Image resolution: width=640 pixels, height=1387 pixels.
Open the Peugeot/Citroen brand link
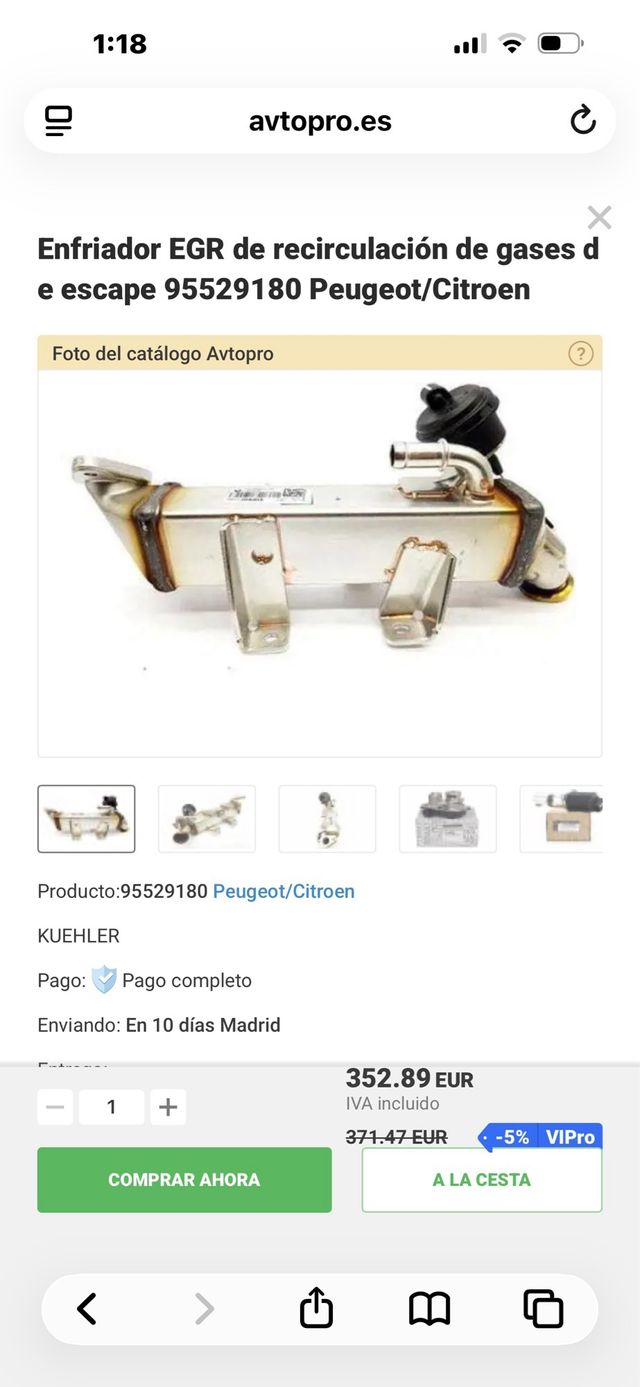tap(284, 891)
